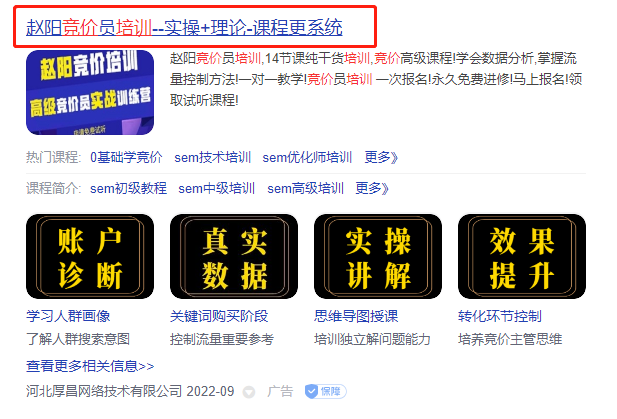617x419 pixels.
Task: Open the 效果提升 tile
Action: [522, 257]
